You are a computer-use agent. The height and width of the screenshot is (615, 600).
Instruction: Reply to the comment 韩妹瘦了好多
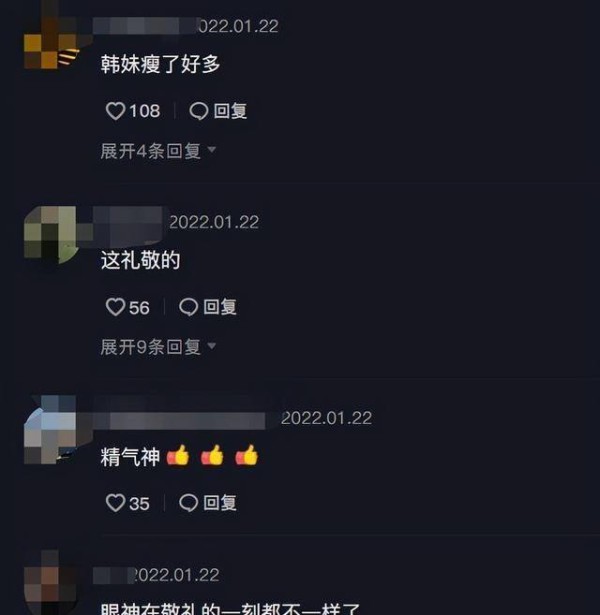point(219,111)
